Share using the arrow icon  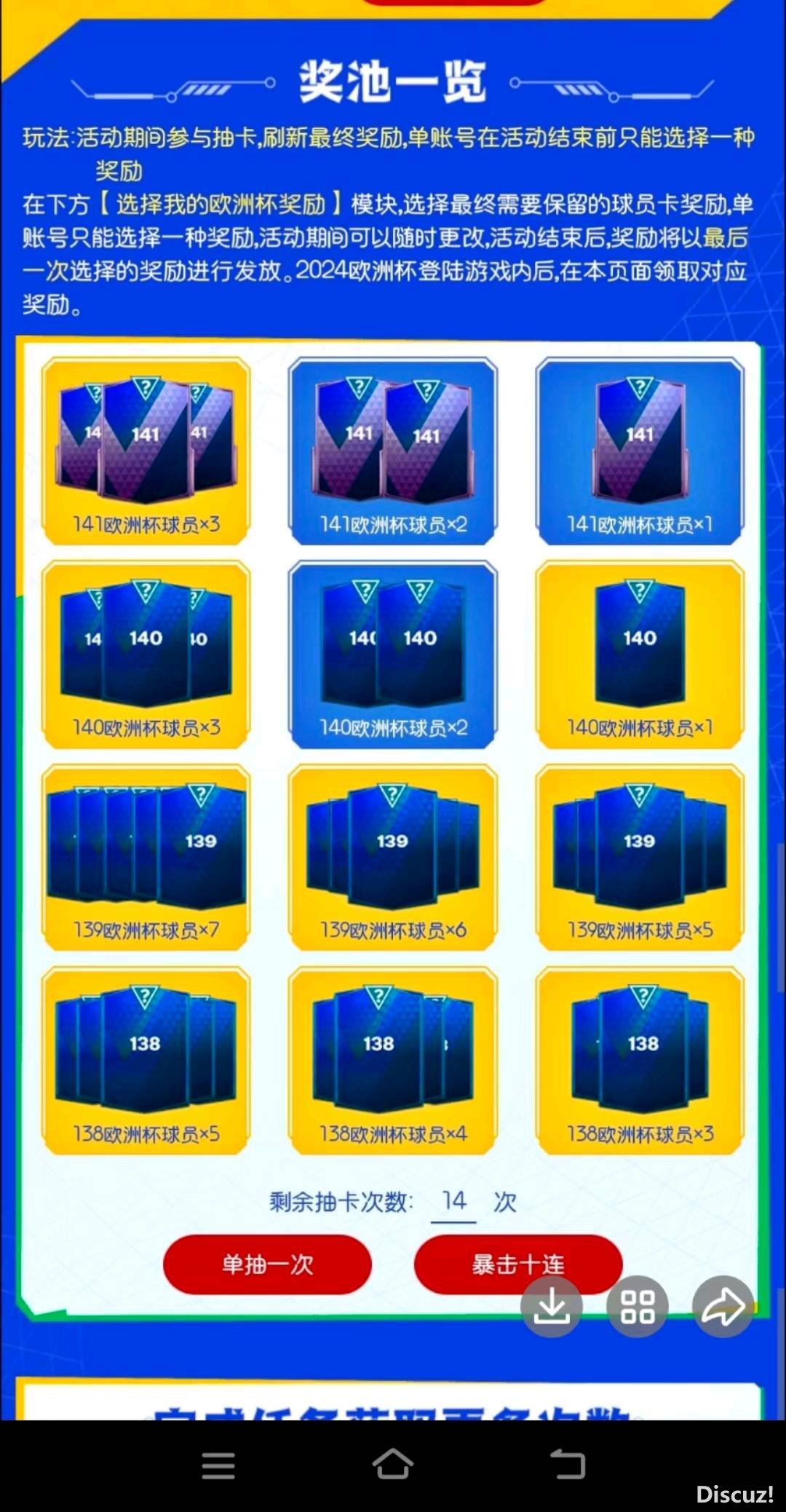click(x=723, y=1306)
